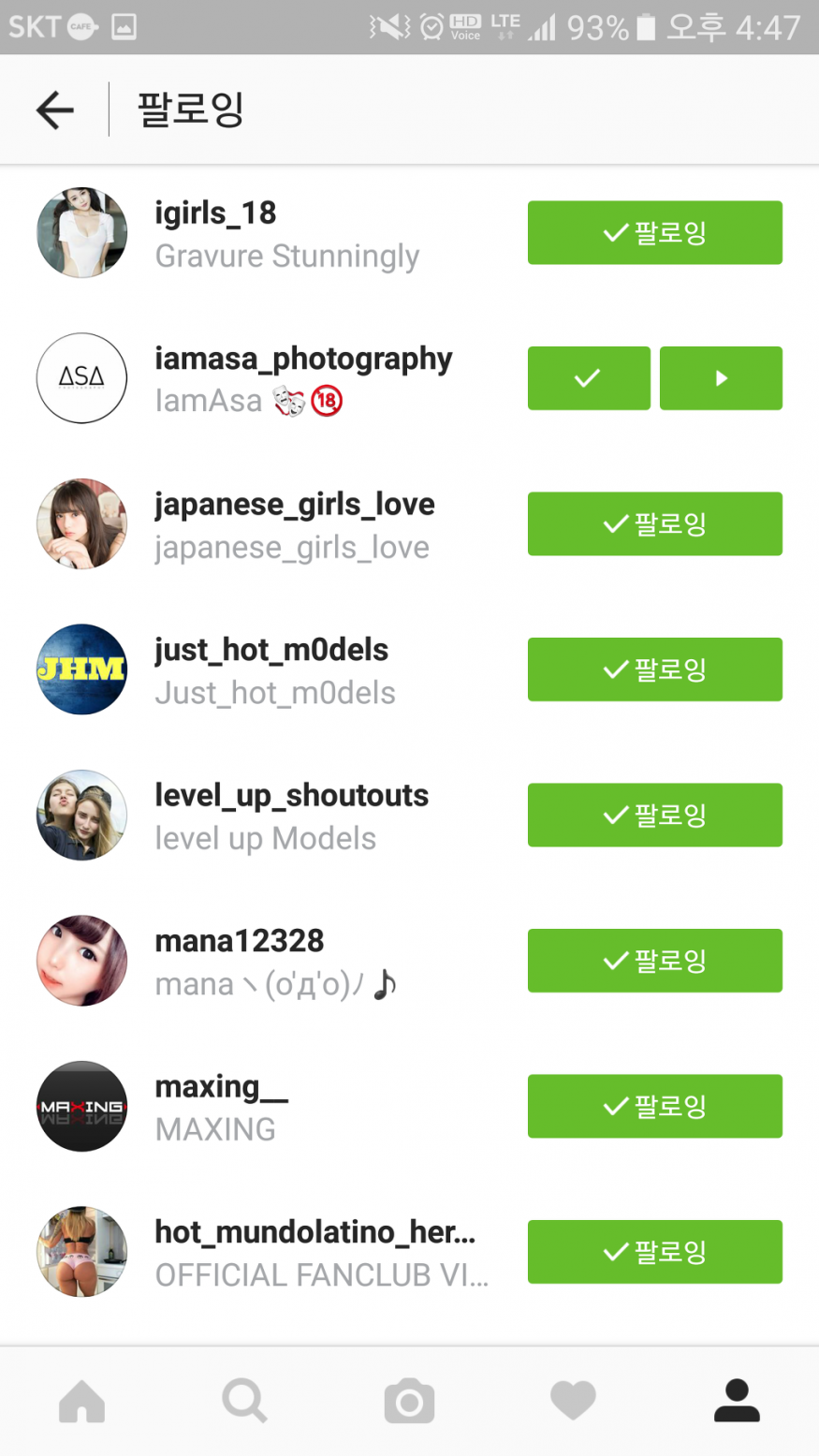Image resolution: width=819 pixels, height=1456 pixels.
Task: Switch to the Profile tab
Action: (737, 1402)
